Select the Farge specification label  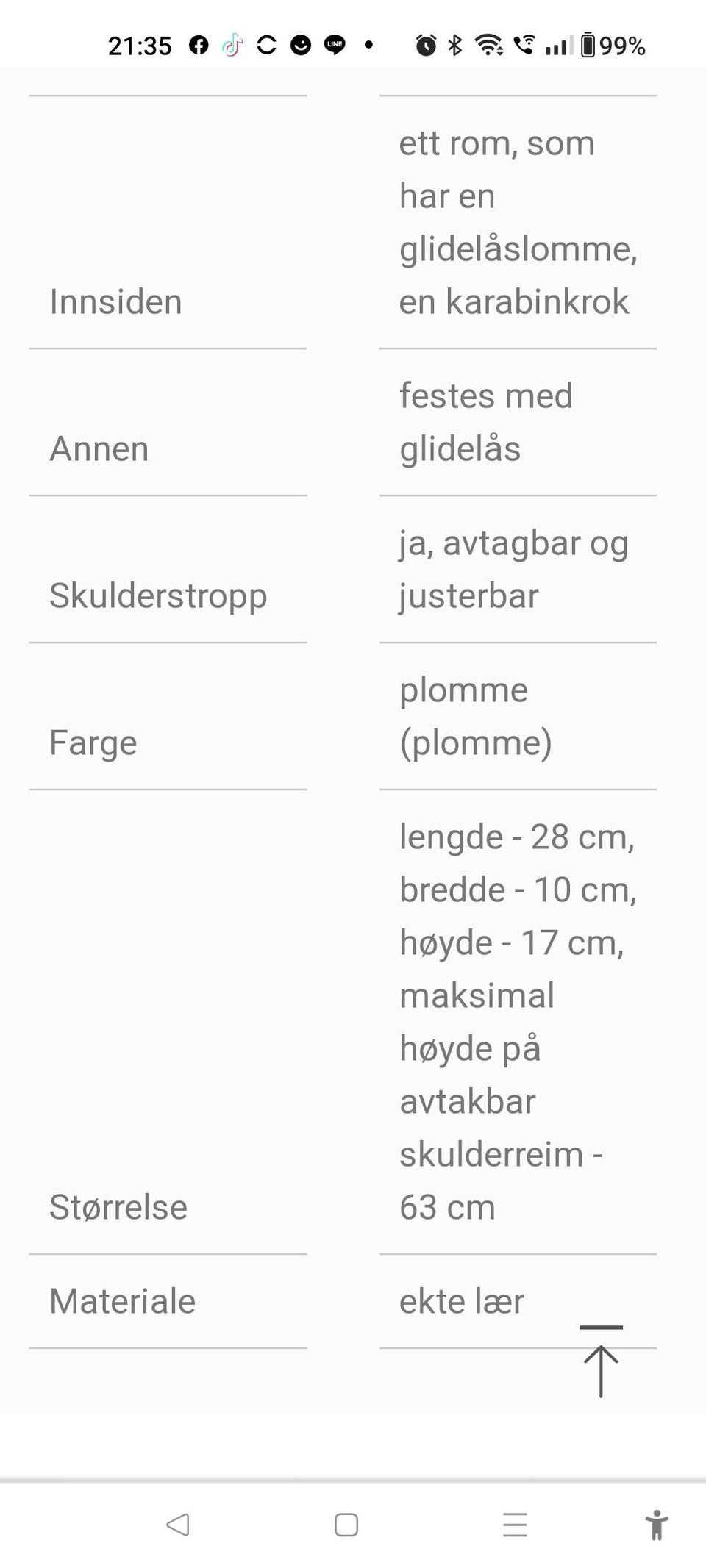tap(92, 742)
